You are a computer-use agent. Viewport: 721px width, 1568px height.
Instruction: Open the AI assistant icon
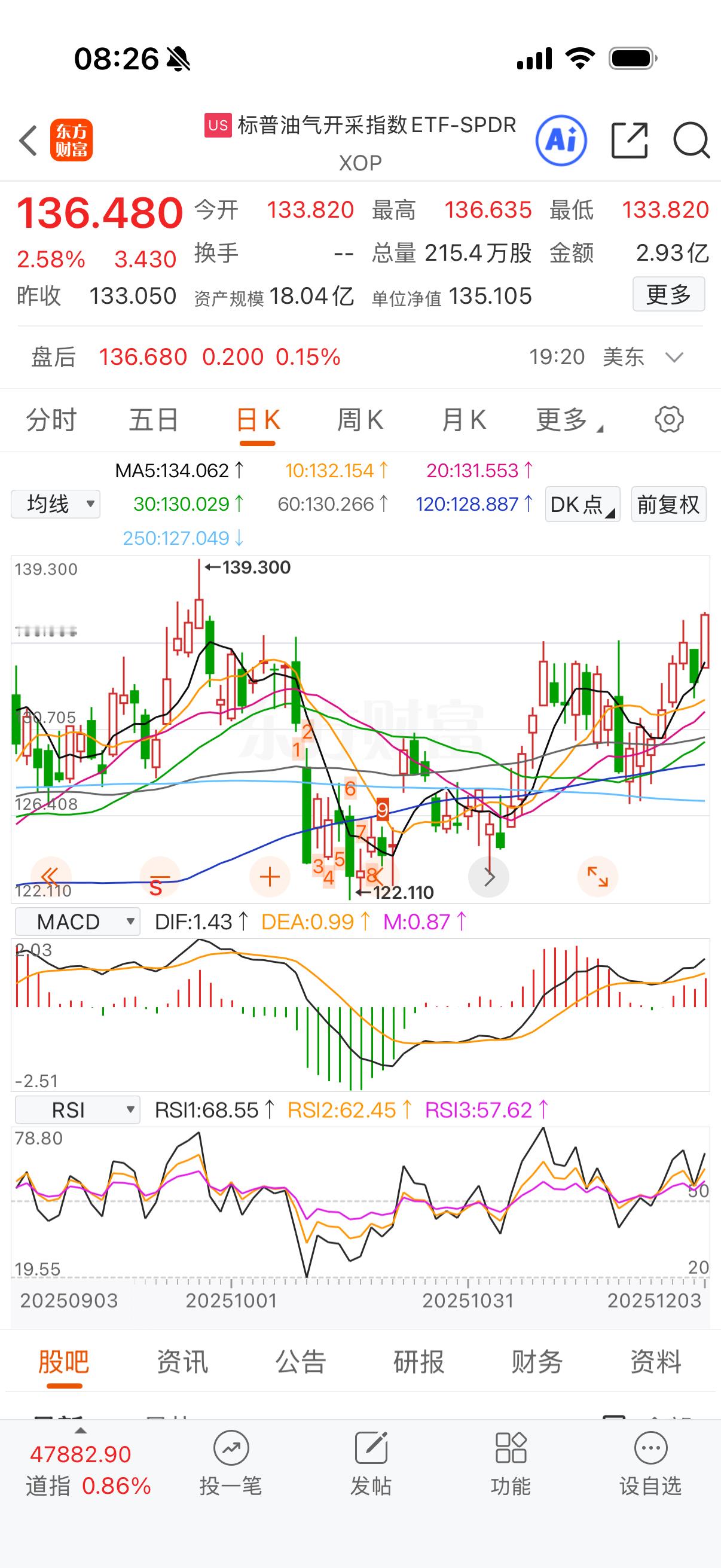pos(561,139)
